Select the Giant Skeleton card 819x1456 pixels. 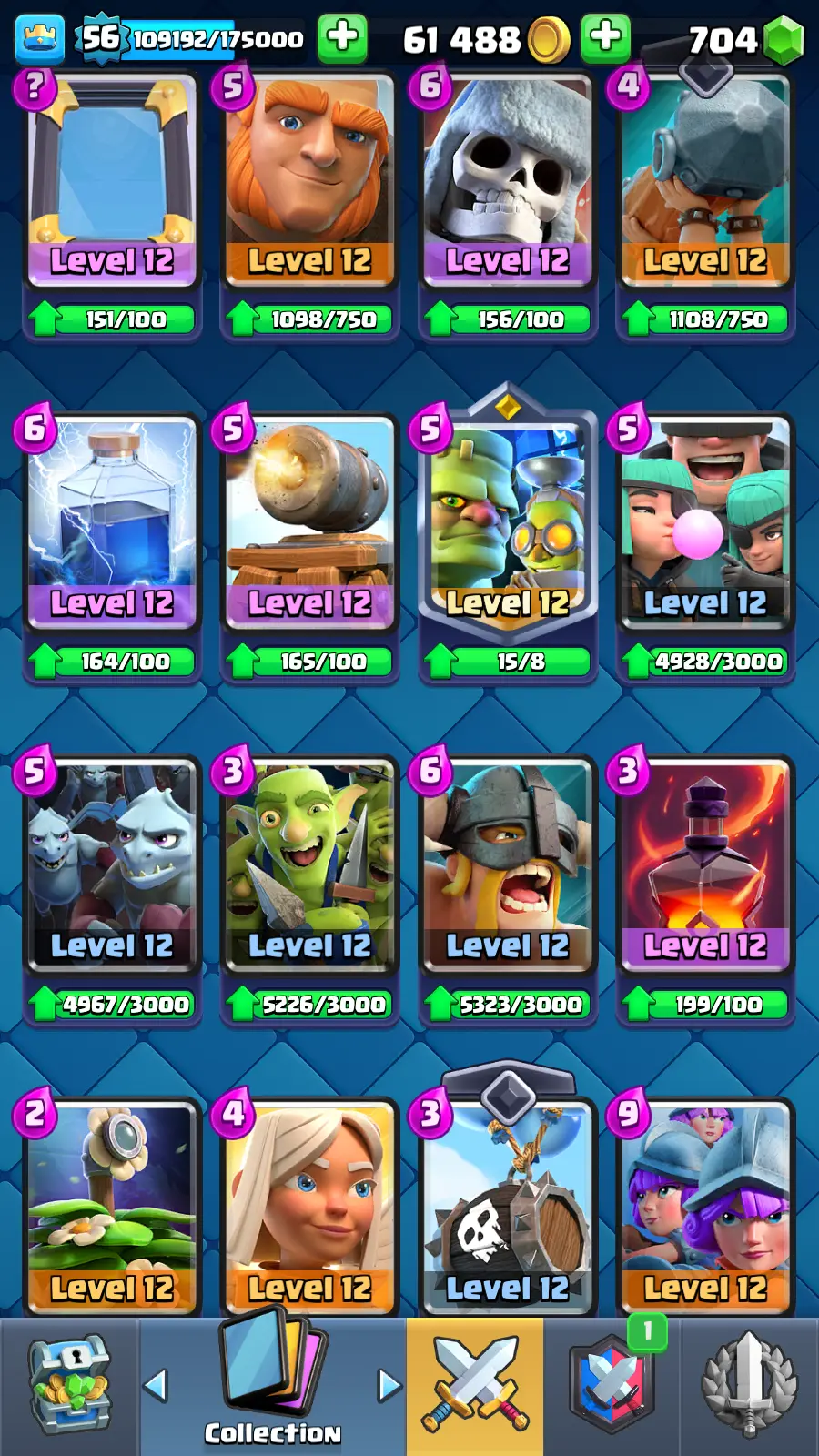click(507, 182)
